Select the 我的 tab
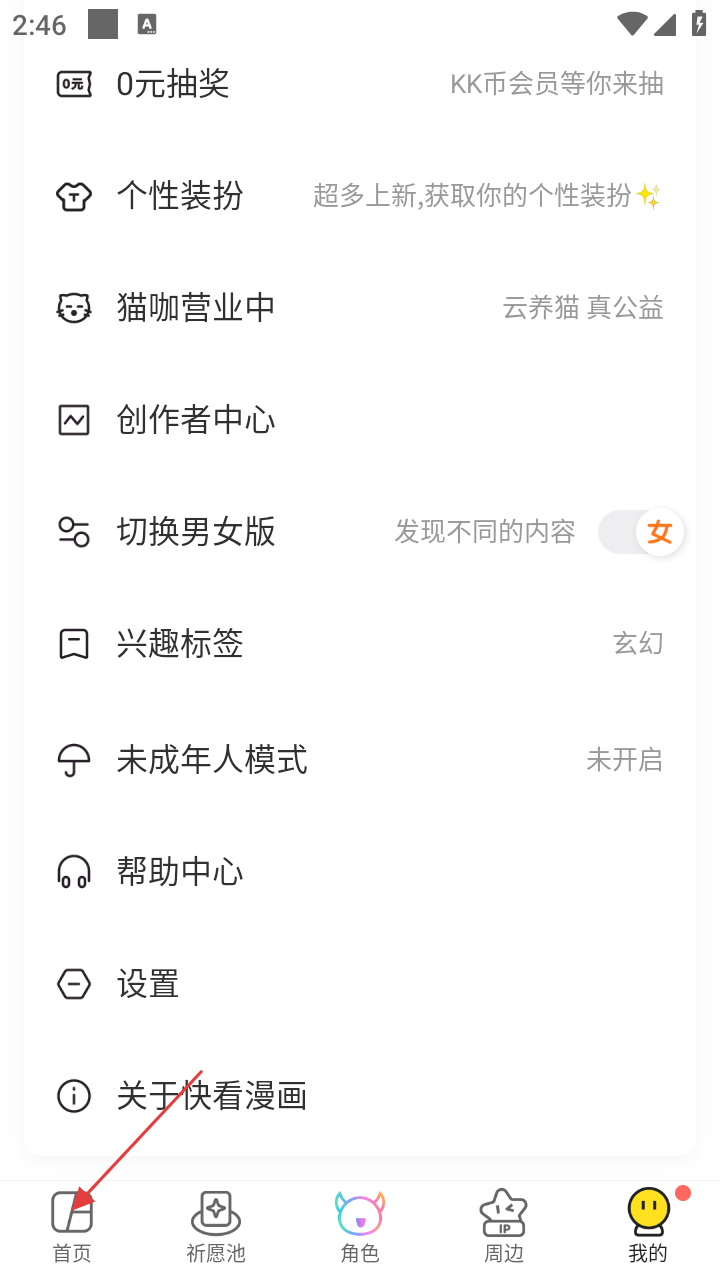Image resolution: width=720 pixels, height=1280 pixels. (648, 1226)
